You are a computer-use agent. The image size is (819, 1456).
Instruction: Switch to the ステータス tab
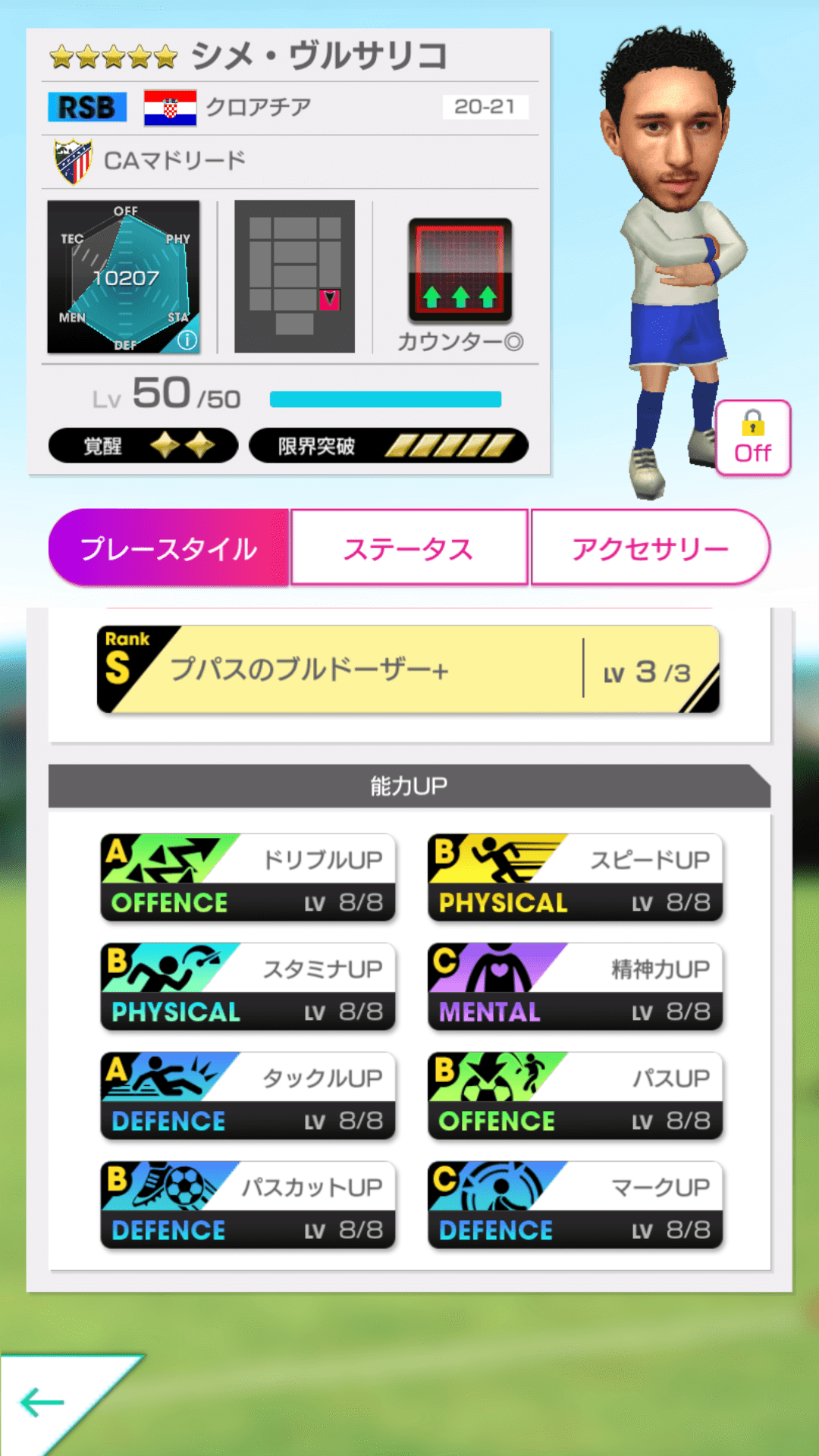tap(409, 547)
